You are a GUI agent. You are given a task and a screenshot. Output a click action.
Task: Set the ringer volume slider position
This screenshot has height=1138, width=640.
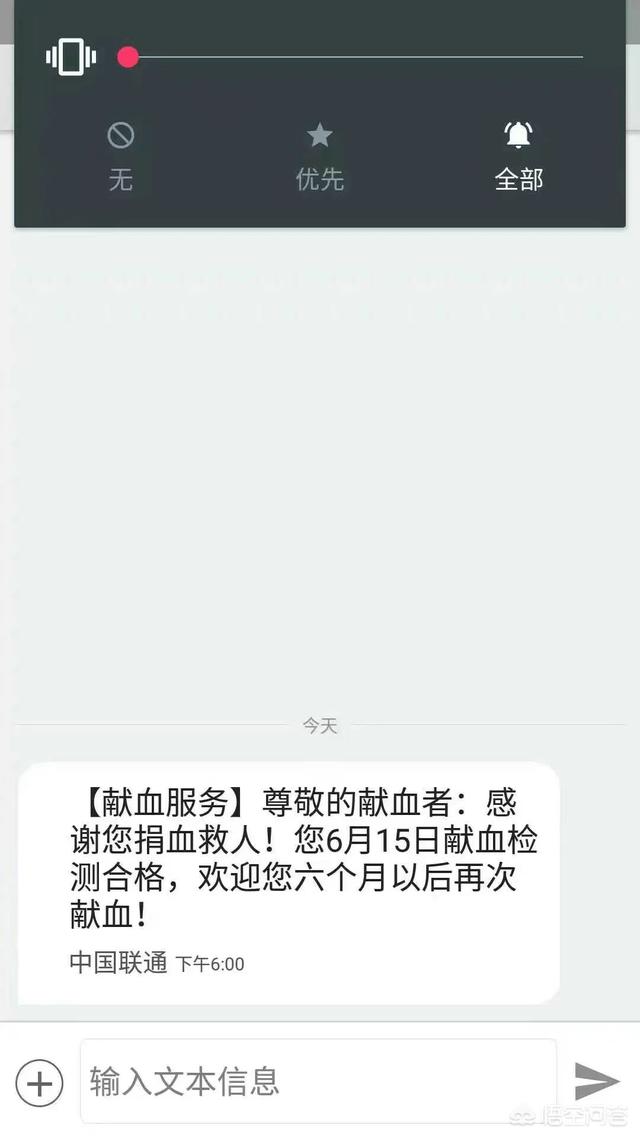pyautogui.click(x=128, y=57)
